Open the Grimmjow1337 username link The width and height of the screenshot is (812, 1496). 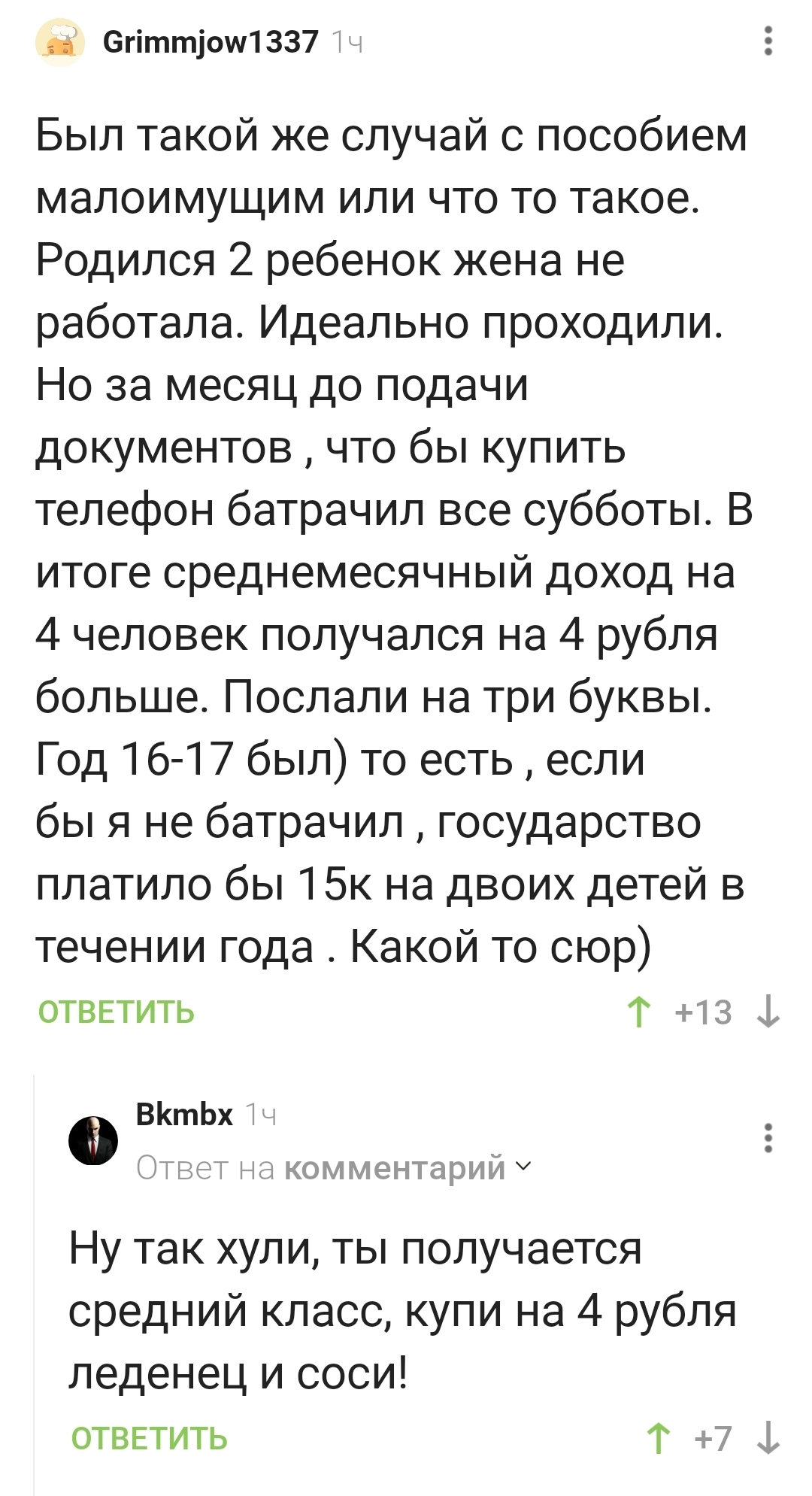coord(211,42)
